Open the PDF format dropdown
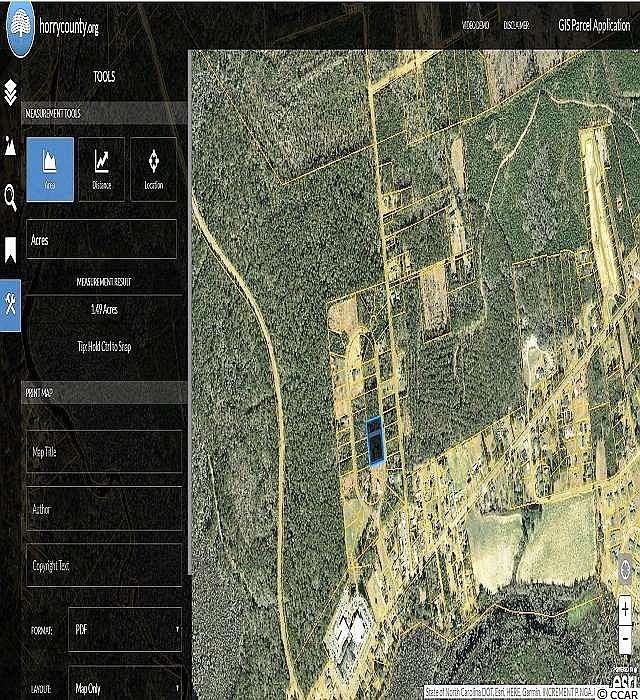This screenshot has height=700, width=640. [125, 630]
